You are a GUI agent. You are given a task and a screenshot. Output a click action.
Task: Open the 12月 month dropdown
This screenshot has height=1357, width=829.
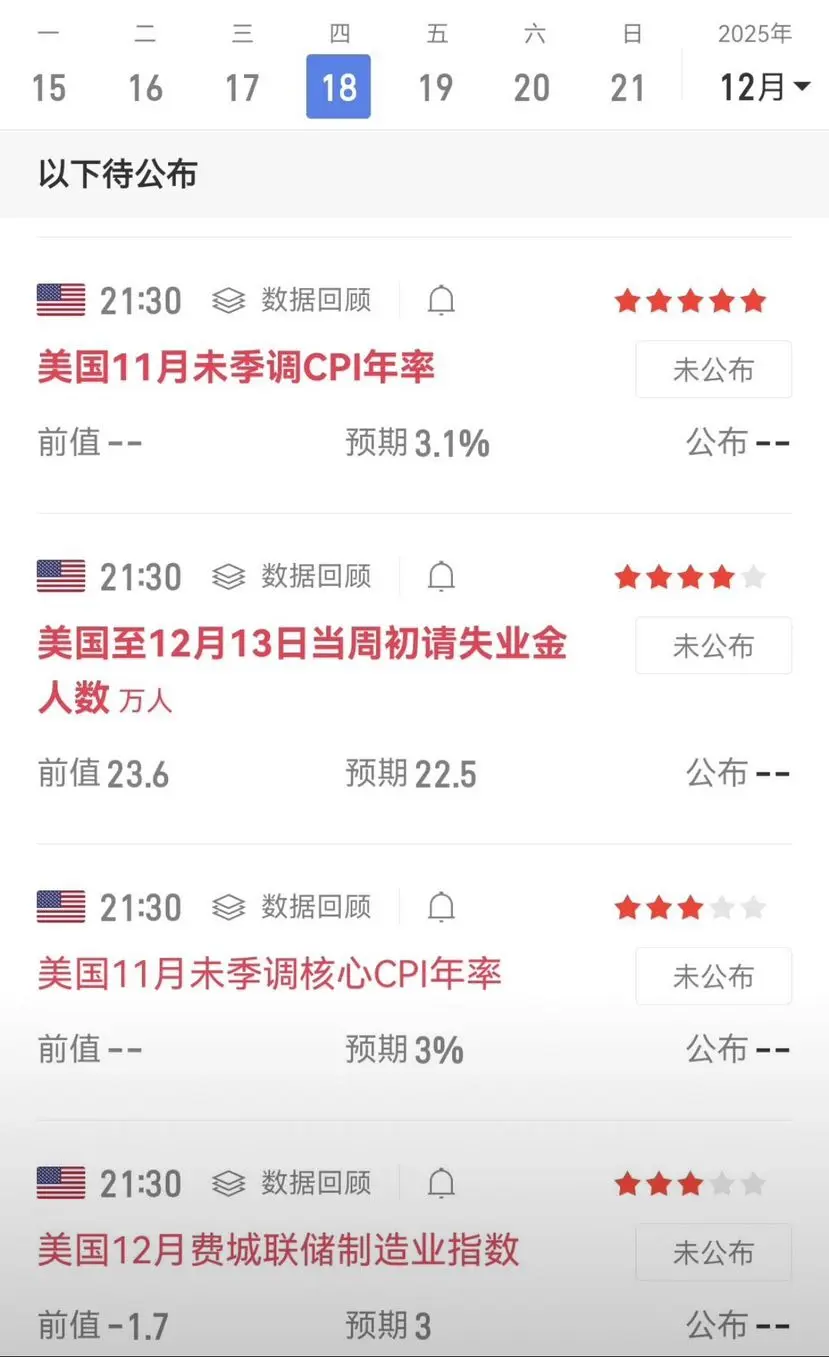click(765, 87)
